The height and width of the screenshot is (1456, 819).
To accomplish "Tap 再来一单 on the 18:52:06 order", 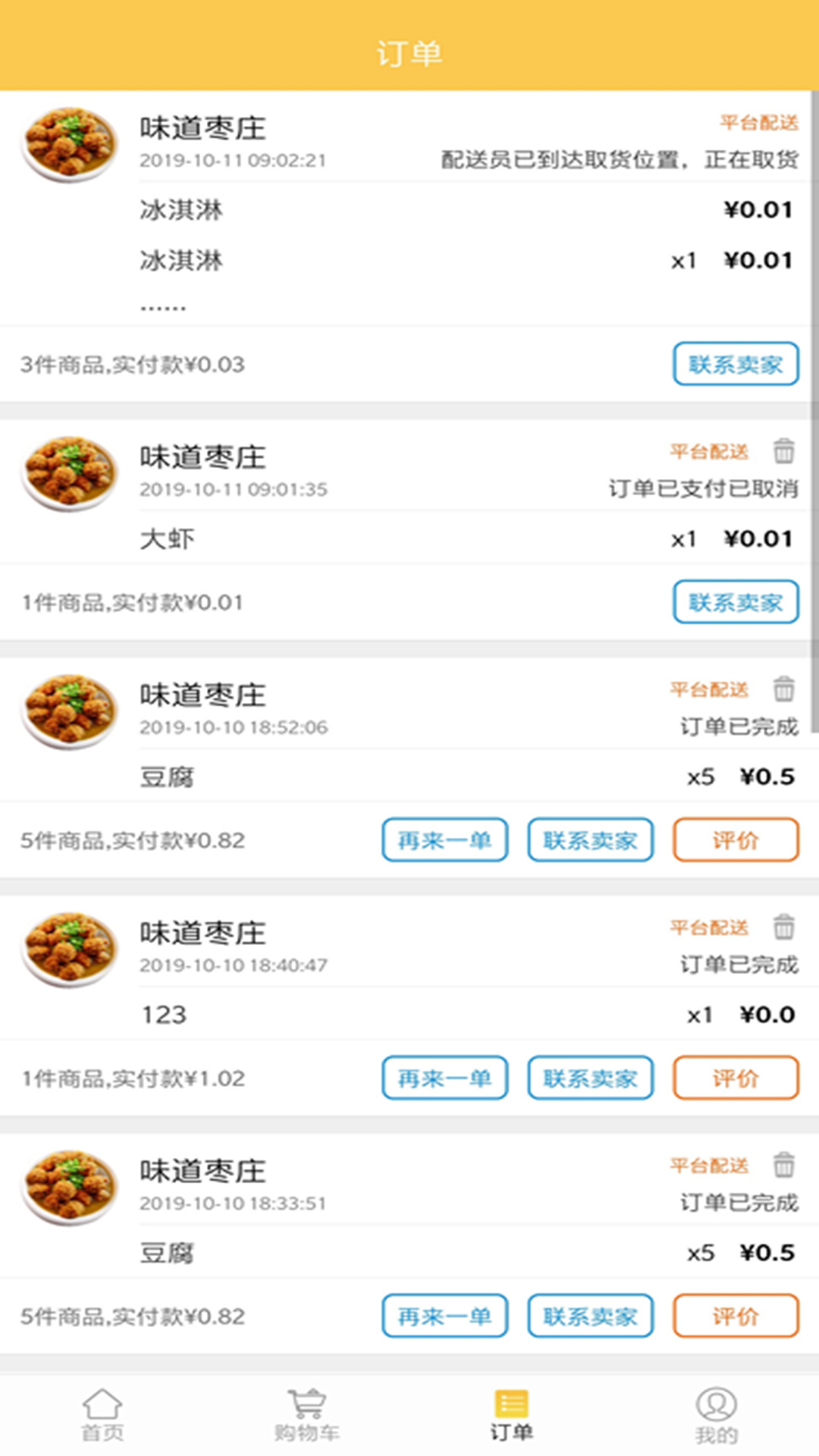I will coord(444,839).
